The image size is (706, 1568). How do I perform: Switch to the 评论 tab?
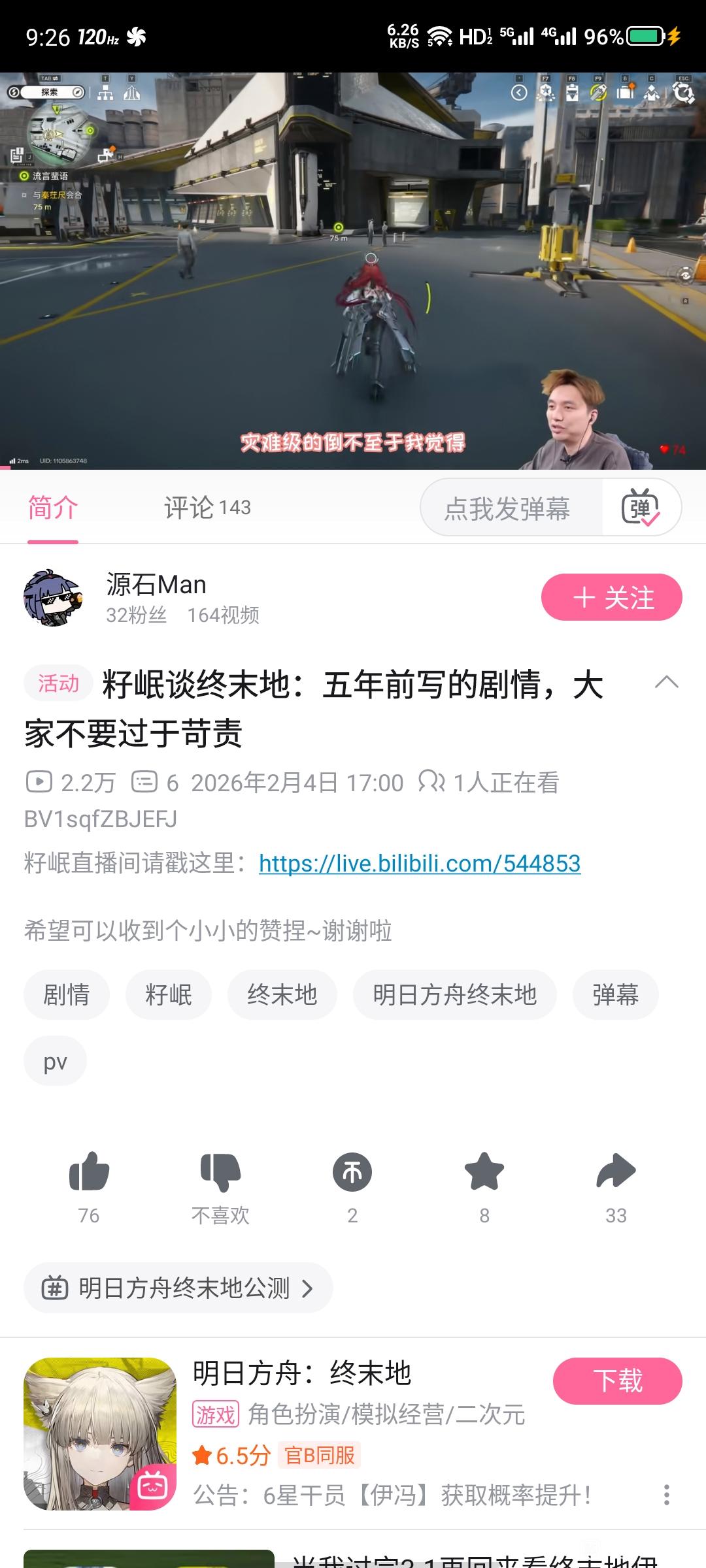pyautogui.click(x=207, y=508)
